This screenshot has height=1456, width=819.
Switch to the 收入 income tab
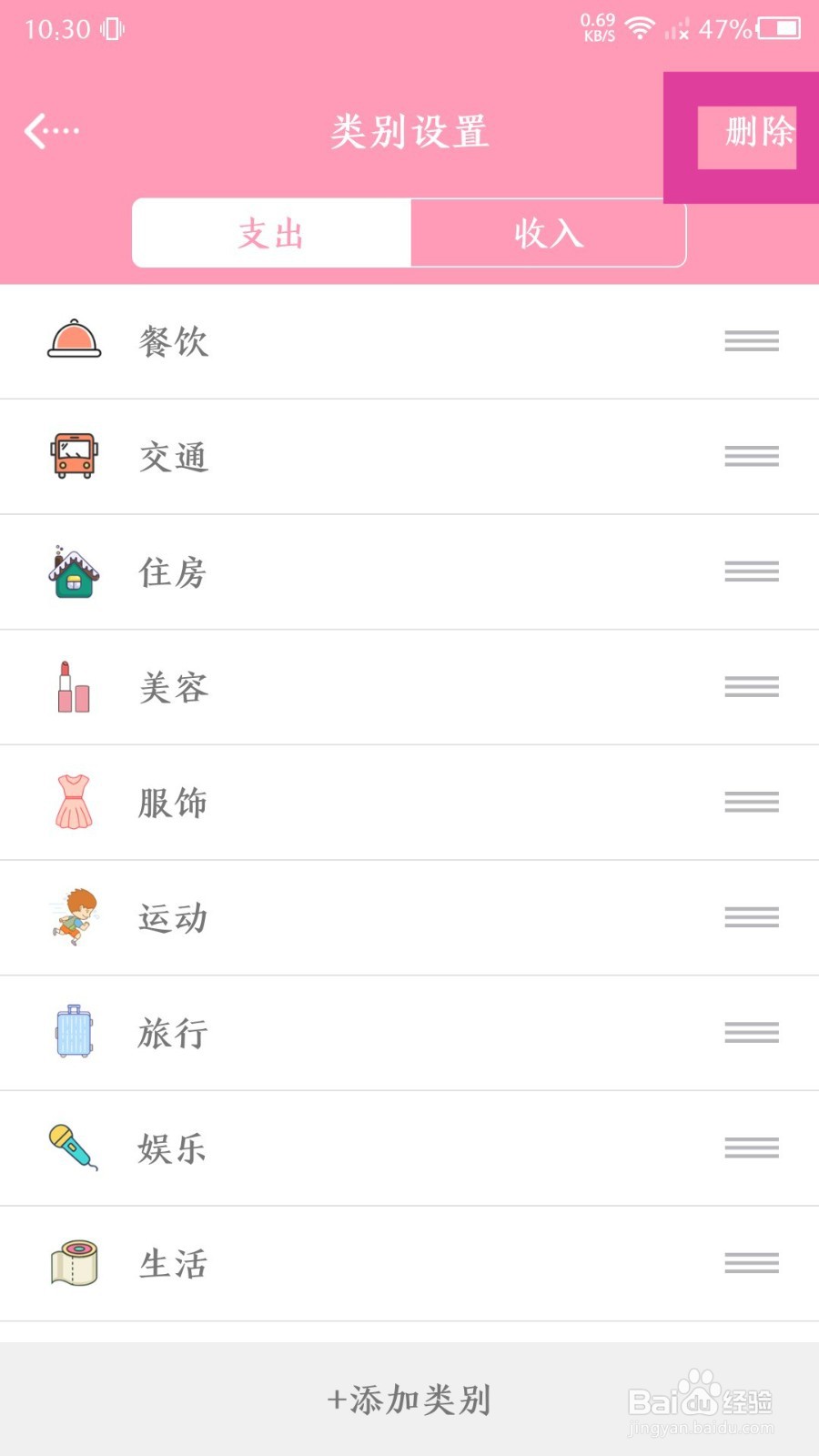[x=548, y=234]
